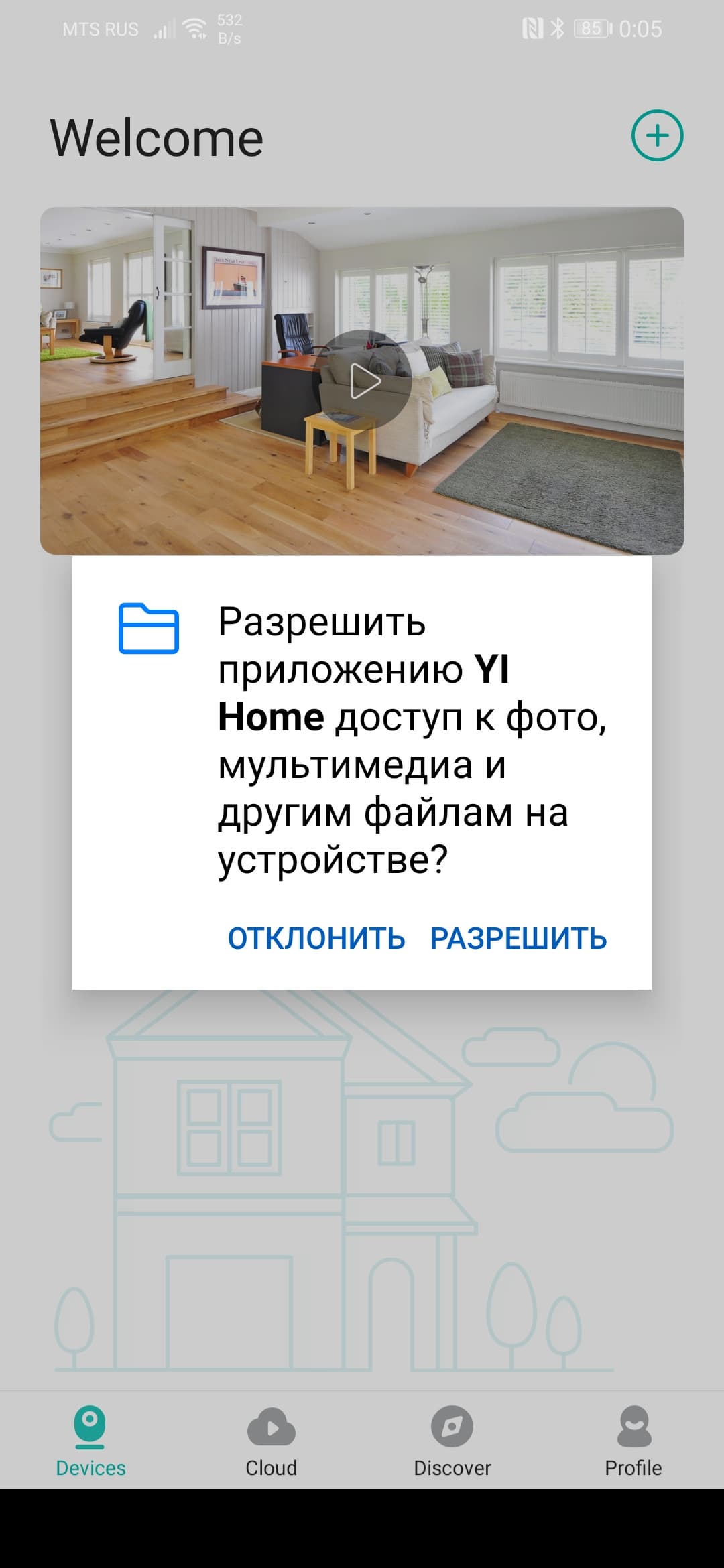Viewport: 724px width, 1568px height.
Task: Allow YI Home access with РАЗРЕШИТЬ
Action: (x=518, y=938)
